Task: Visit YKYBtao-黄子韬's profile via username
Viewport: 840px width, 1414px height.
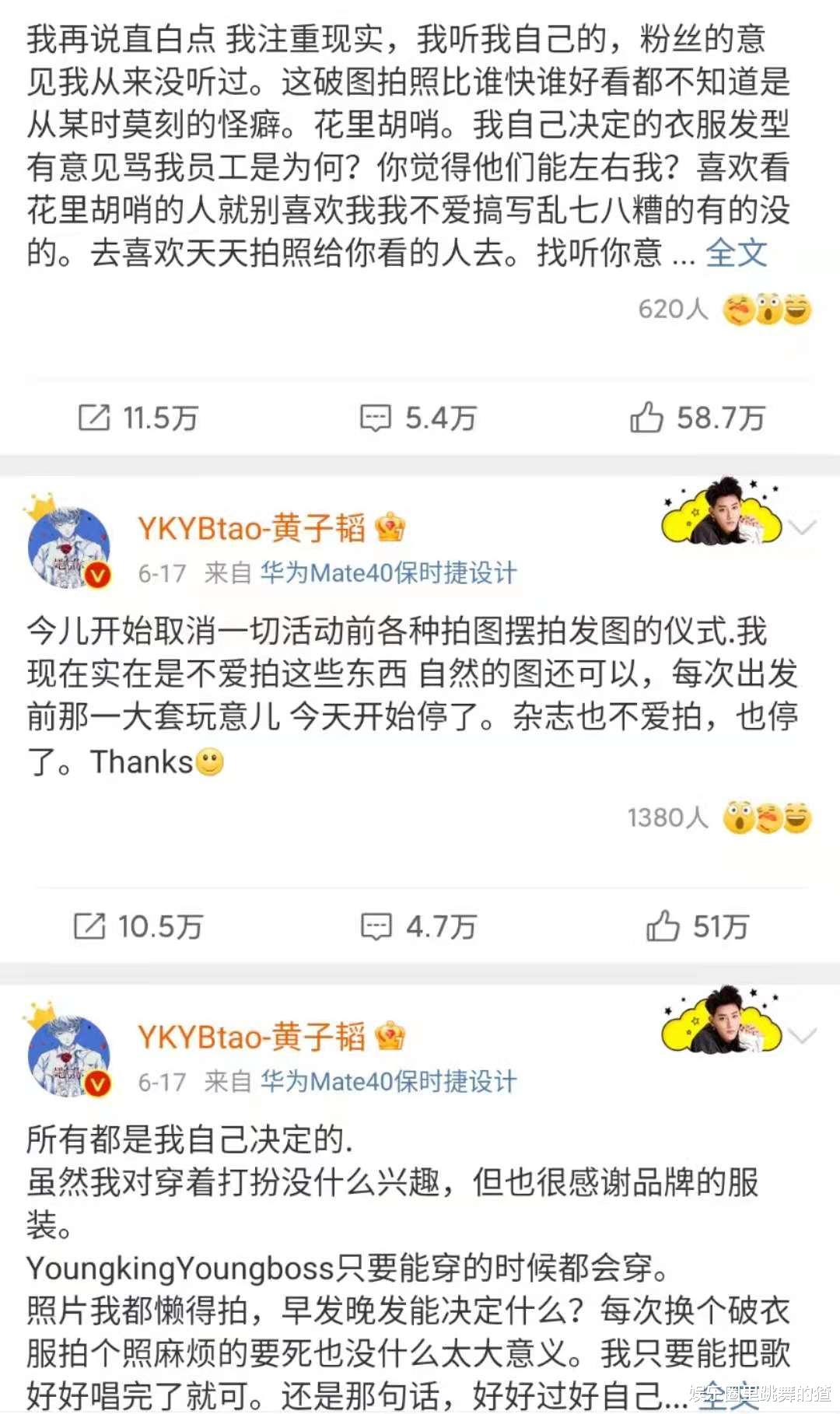Action: [x=249, y=527]
